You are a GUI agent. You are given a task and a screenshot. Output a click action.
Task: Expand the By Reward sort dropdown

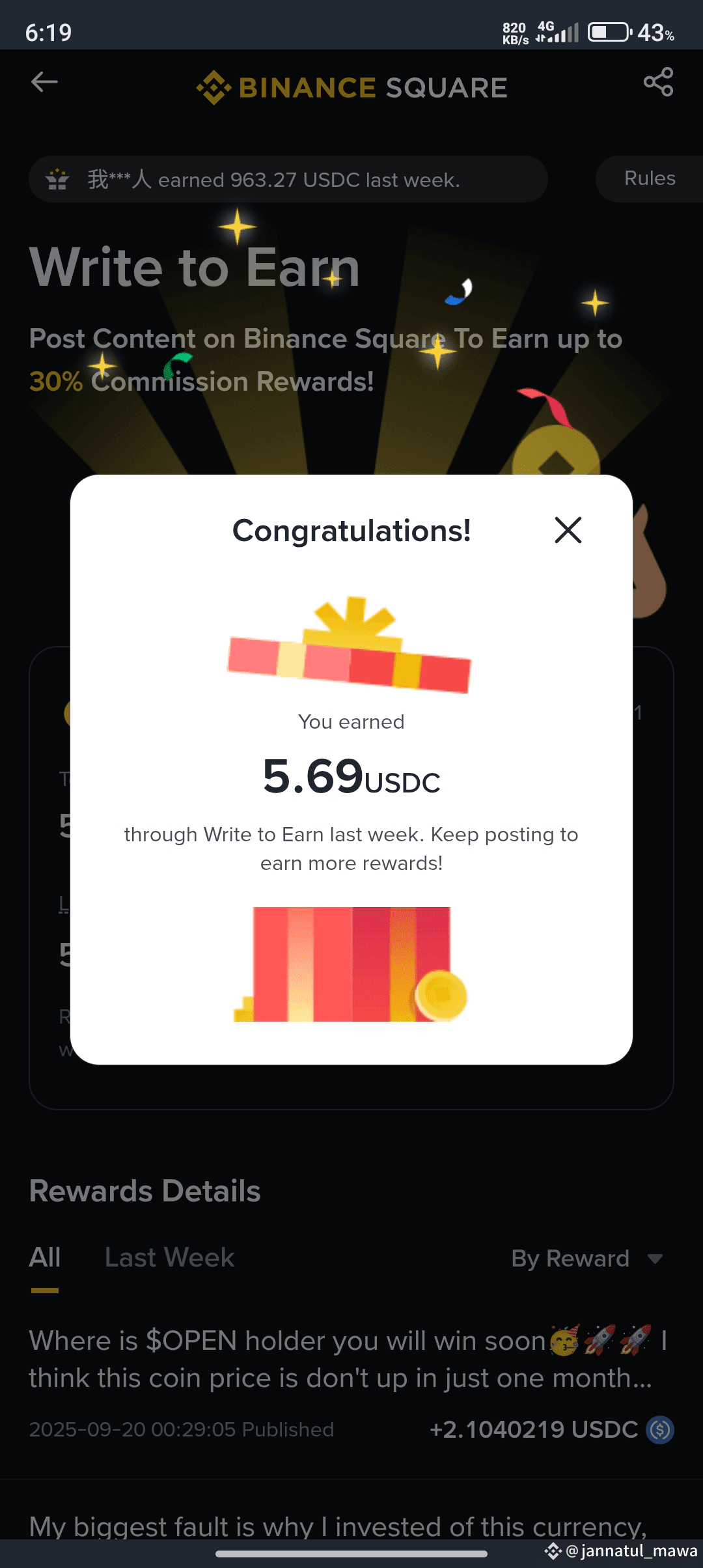[587, 1259]
